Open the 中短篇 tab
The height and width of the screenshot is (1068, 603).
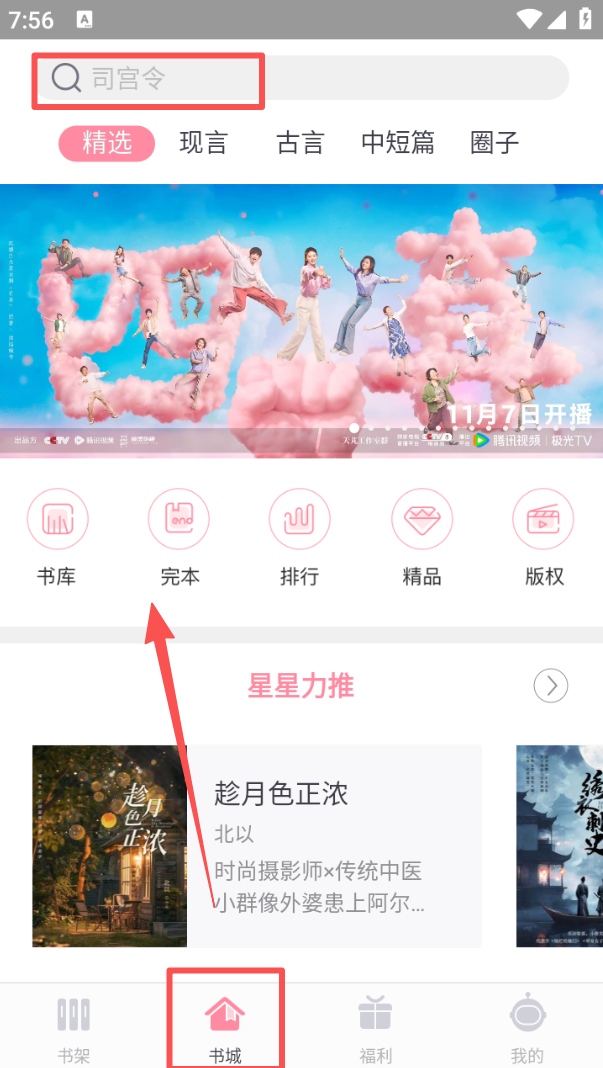pos(398,143)
